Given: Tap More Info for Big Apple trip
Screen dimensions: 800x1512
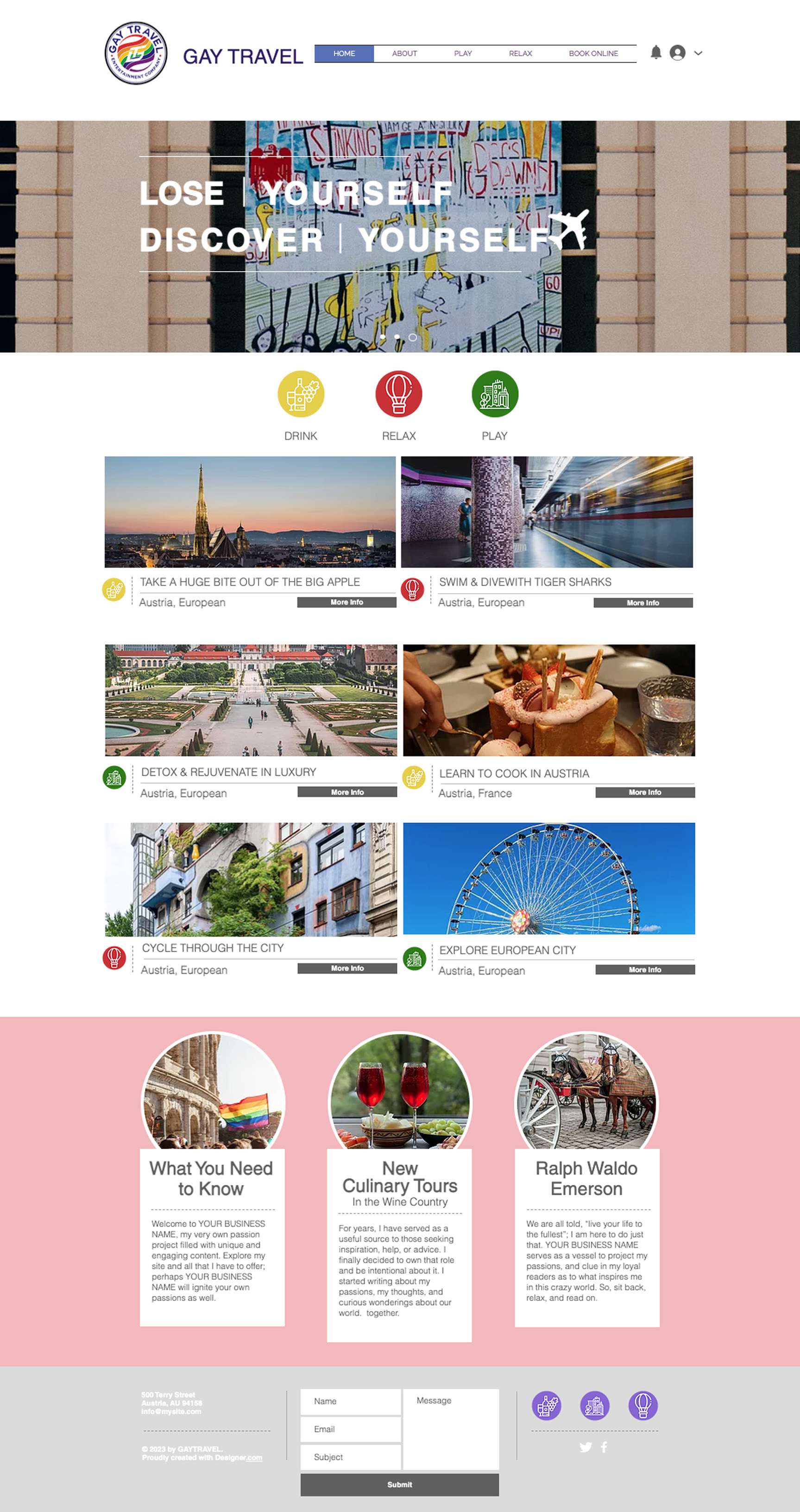Looking at the screenshot, I should [346, 602].
